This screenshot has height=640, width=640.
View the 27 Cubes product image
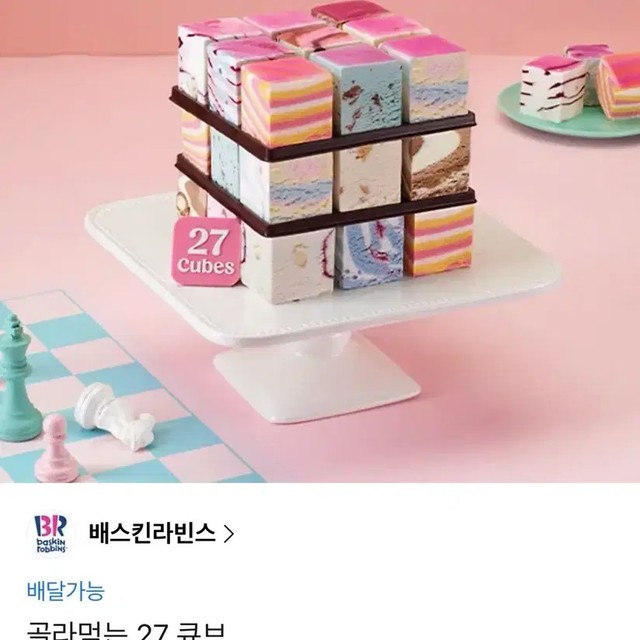[x=320, y=240]
